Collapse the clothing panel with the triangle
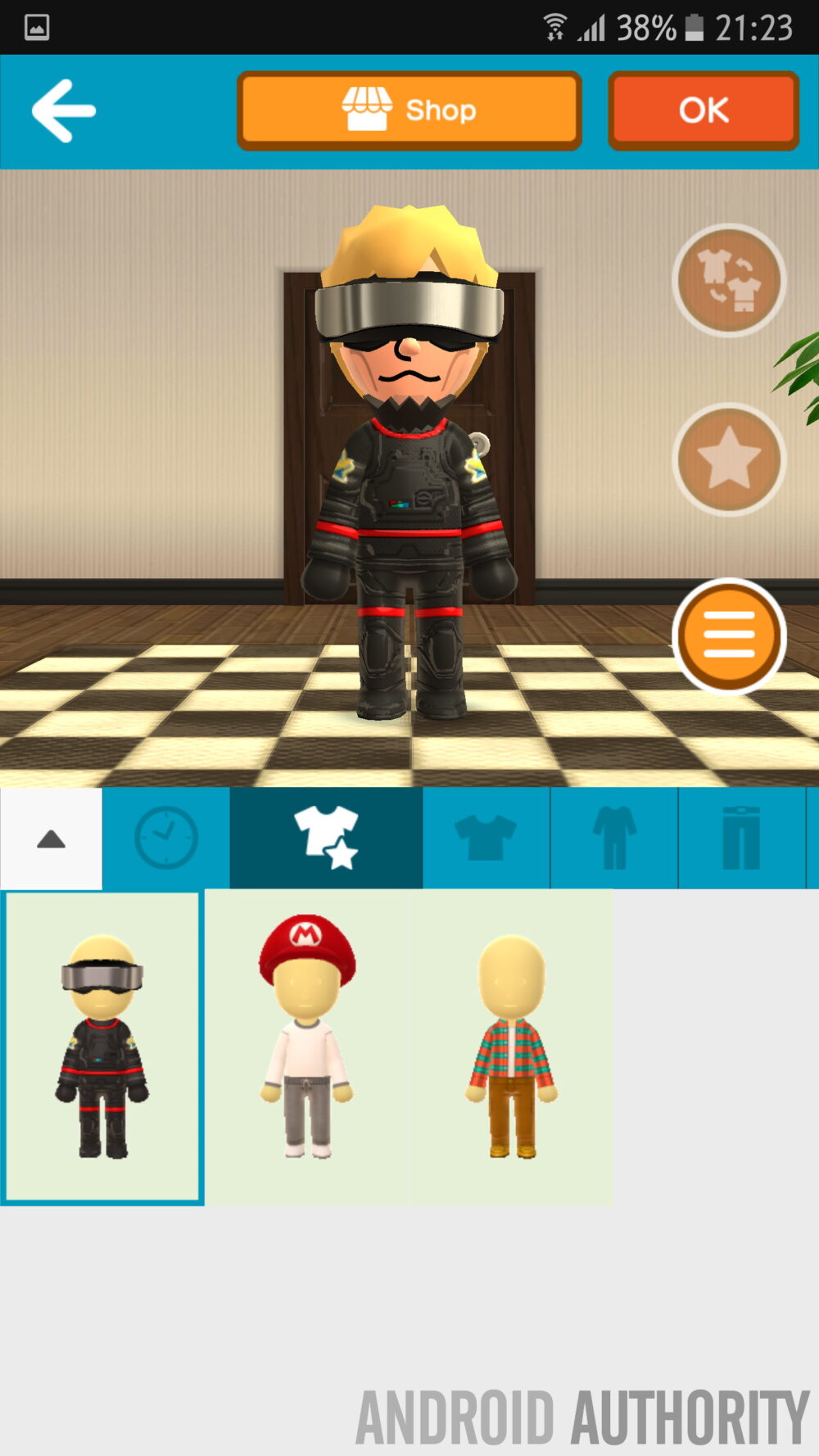819x1456 pixels. 51,836
